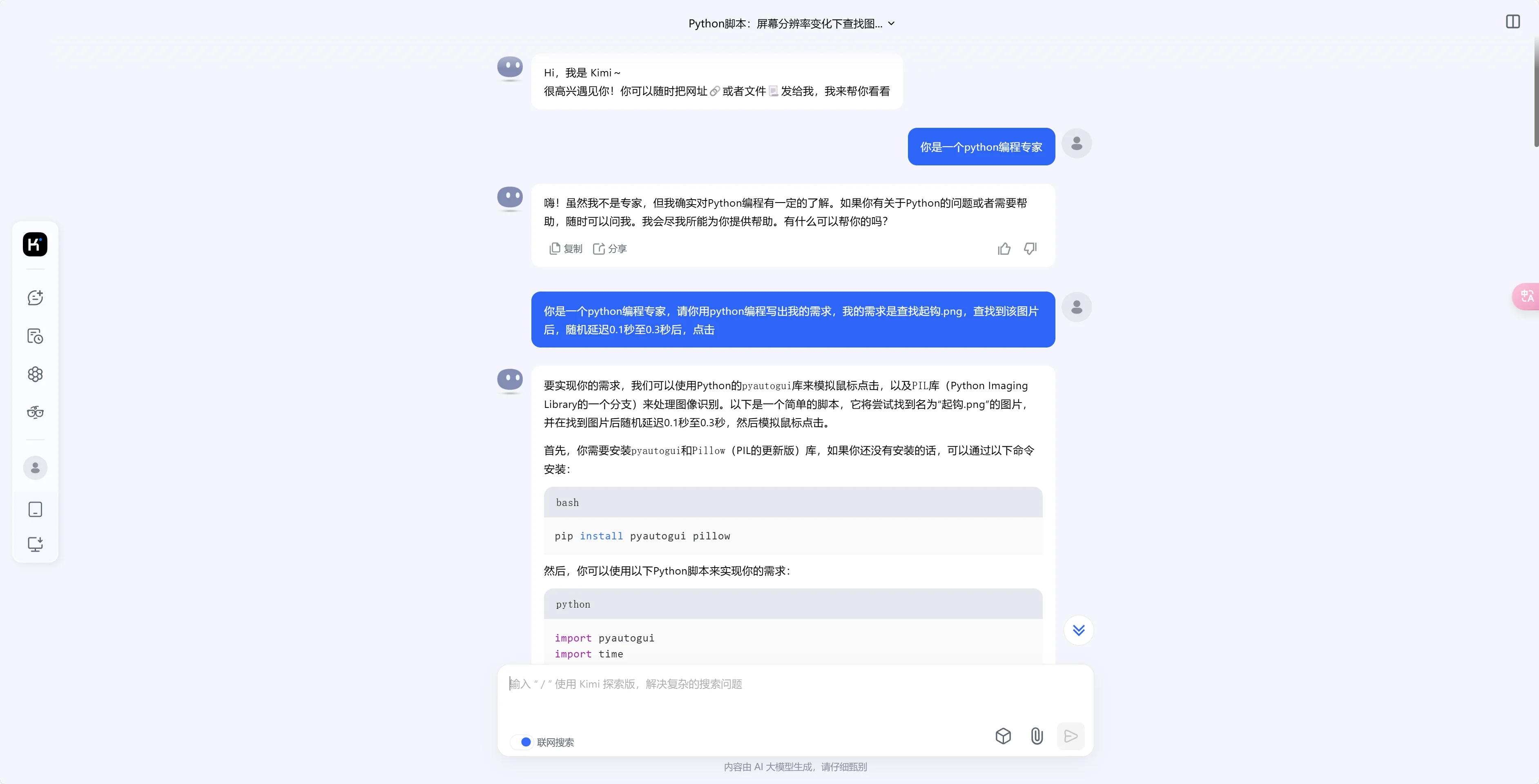Like Kimi's Python intro reply

click(1004, 249)
